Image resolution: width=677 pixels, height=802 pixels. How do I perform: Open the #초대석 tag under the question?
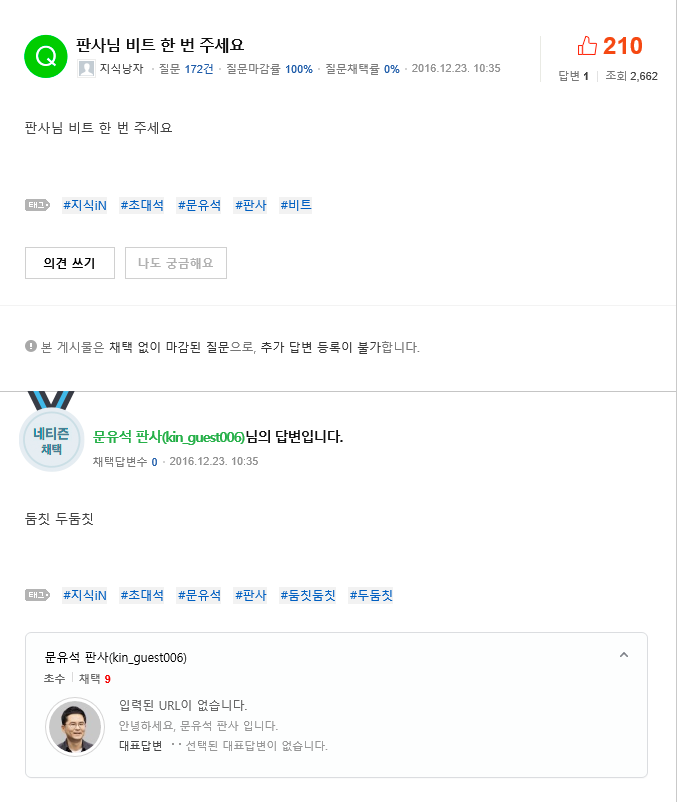(x=142, y=205)
